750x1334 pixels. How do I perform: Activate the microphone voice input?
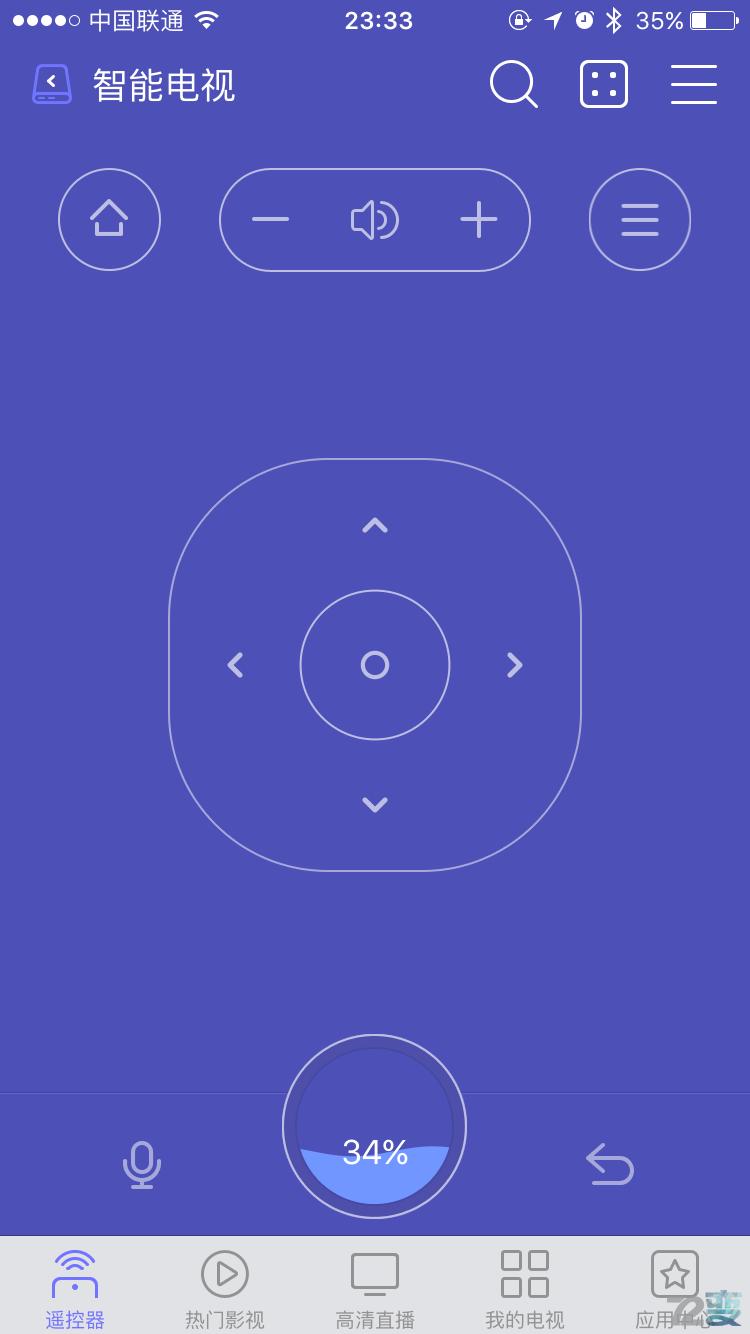(141, 1164)
